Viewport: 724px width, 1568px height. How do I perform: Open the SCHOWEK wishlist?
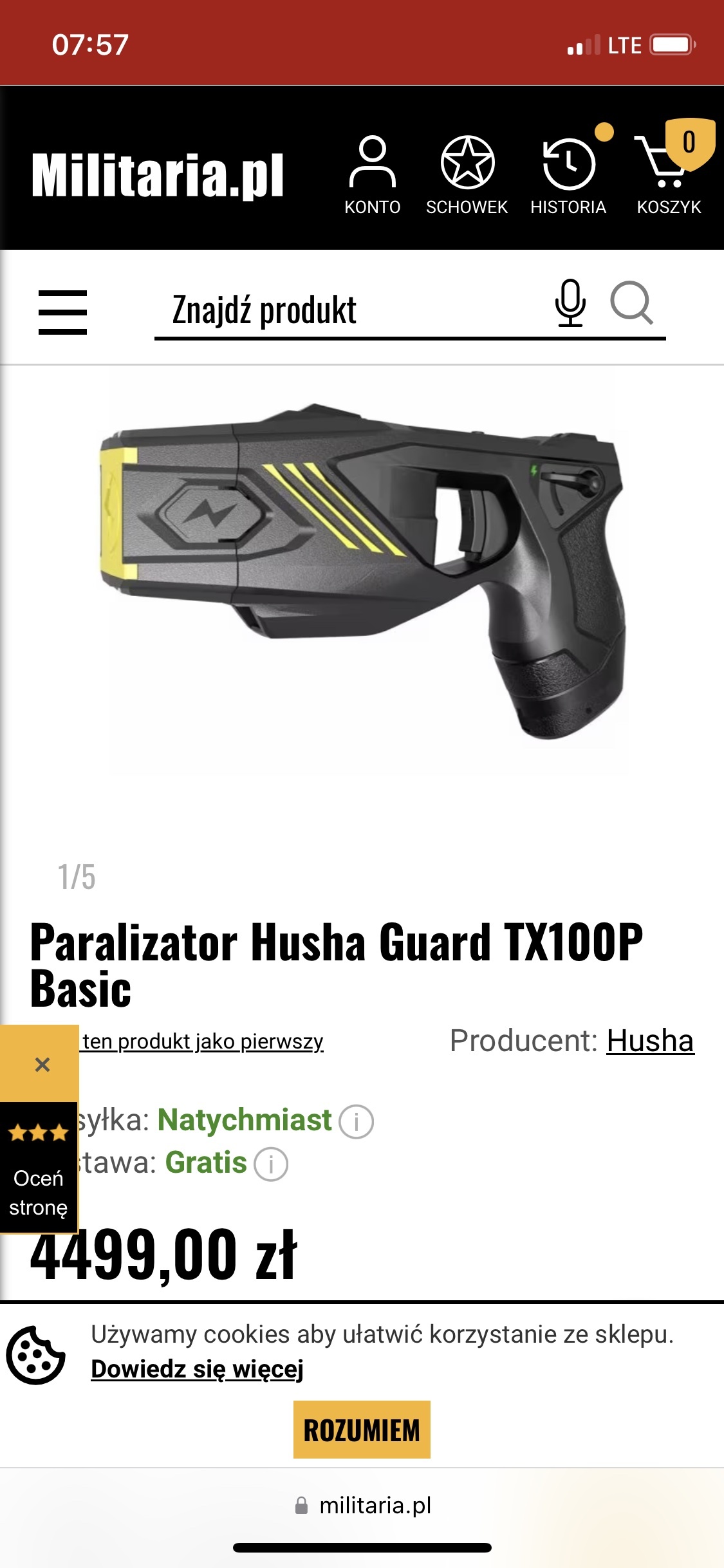click(x=467, y=174)
